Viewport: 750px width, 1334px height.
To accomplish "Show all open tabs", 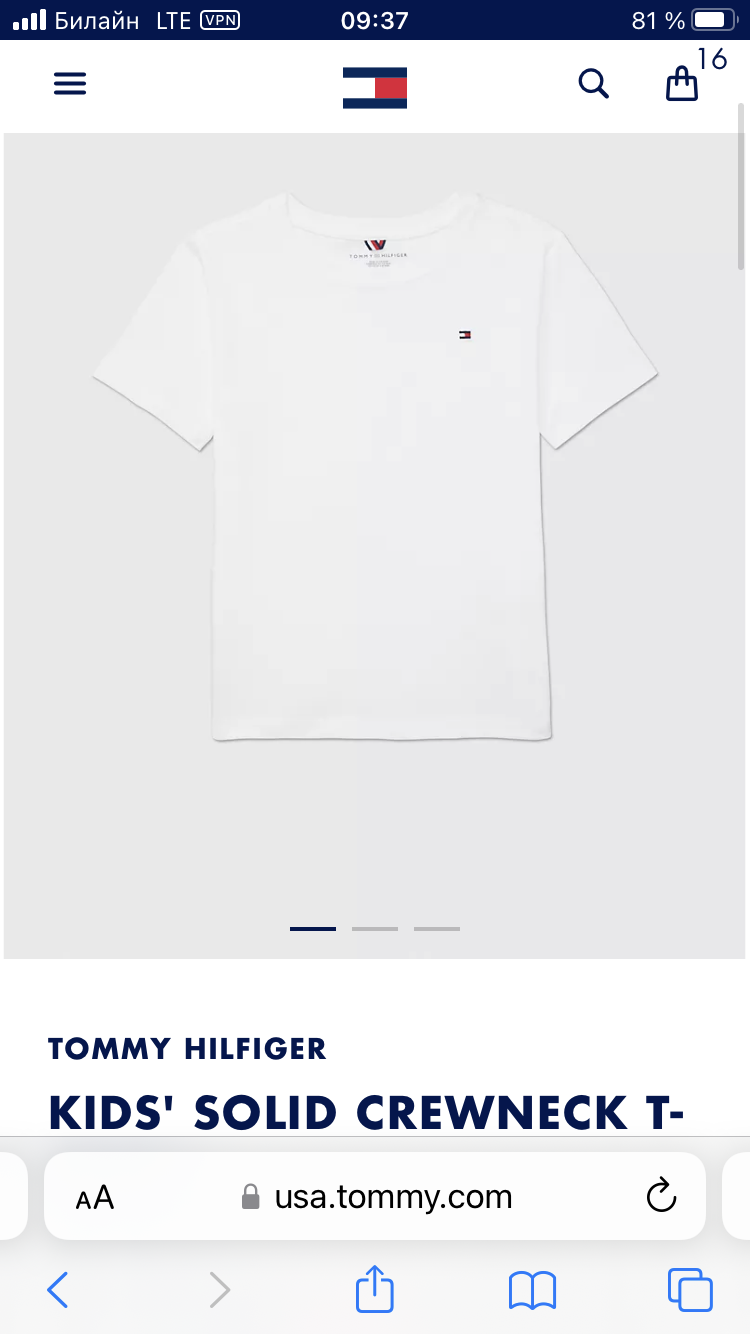I will (x=690, y=1290).
